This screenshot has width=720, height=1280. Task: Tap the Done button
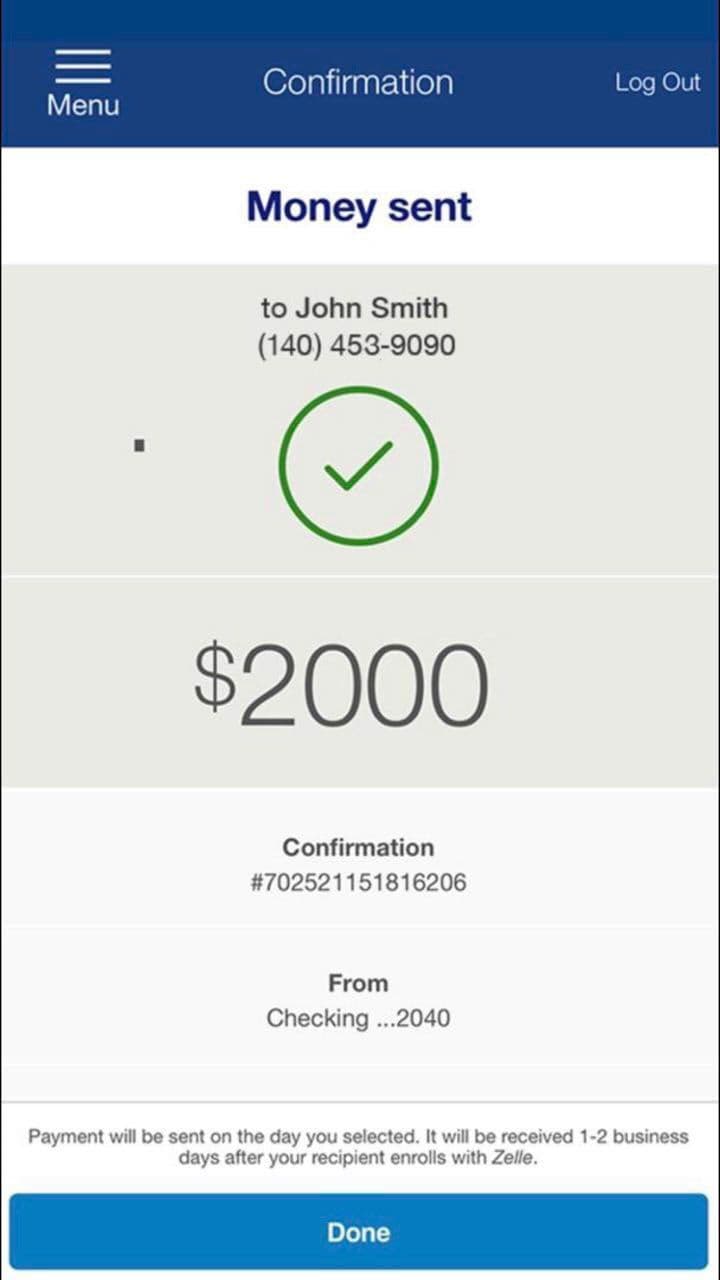359,1231
